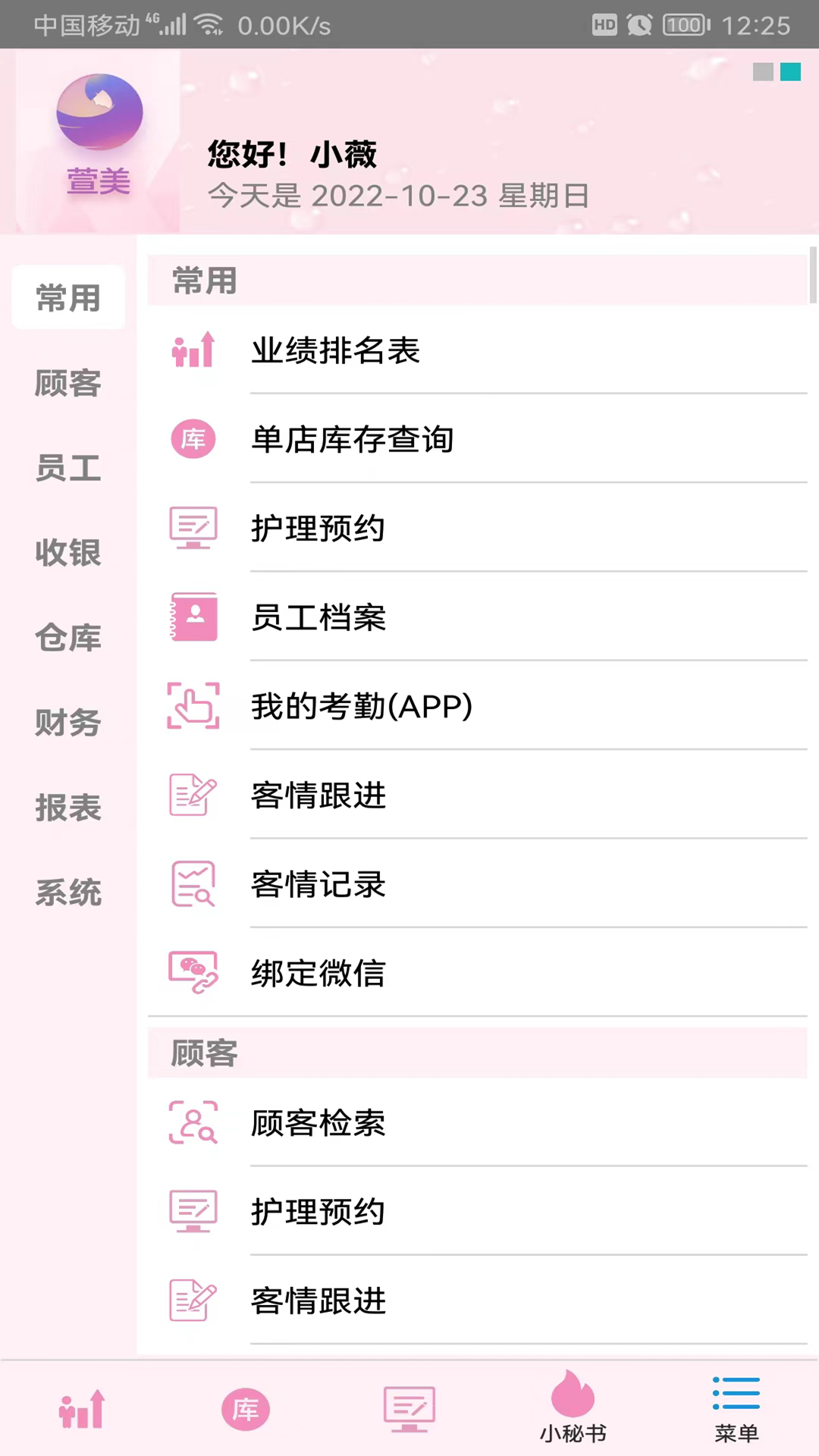Open 顾客检索

(x=478, y=1123)
